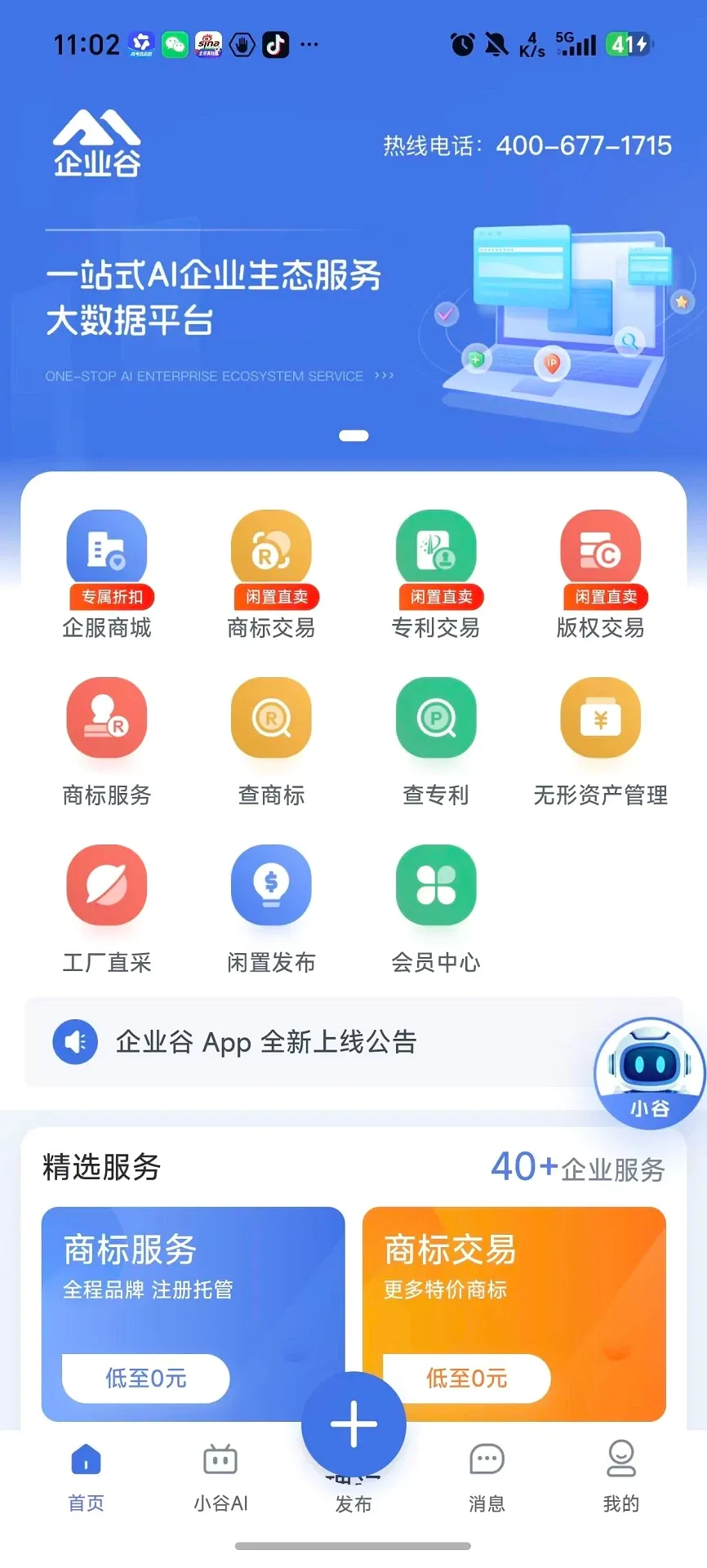Viewport: 707px width, 1568px height.
Task: Go to 专利交易
Action: point(436,574)
